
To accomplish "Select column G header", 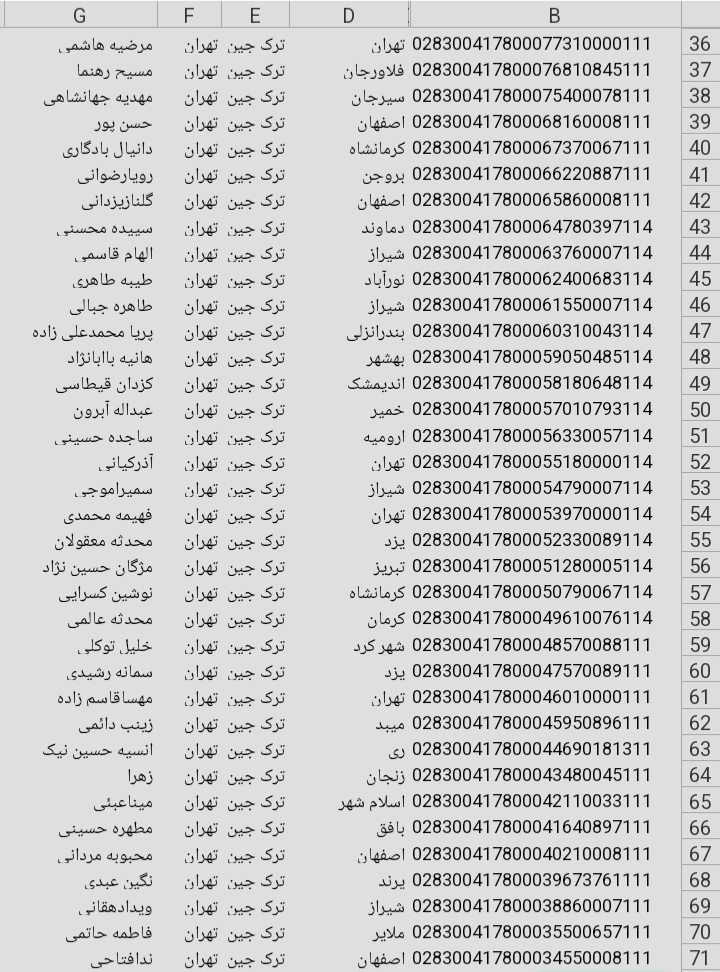I will (80, 15).
